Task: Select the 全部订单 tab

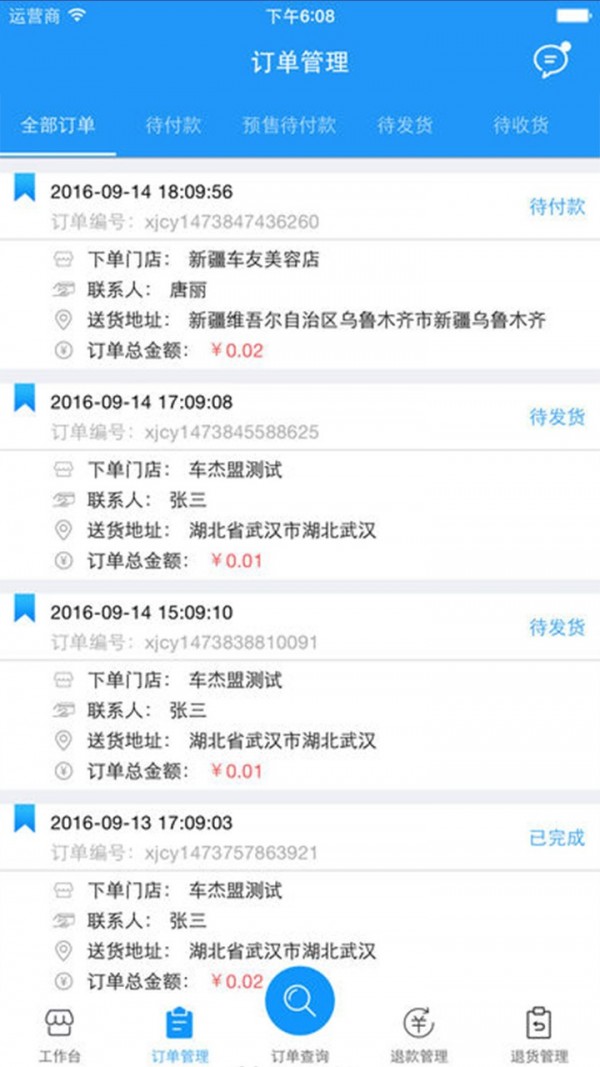Action: [x=58, y=125]
